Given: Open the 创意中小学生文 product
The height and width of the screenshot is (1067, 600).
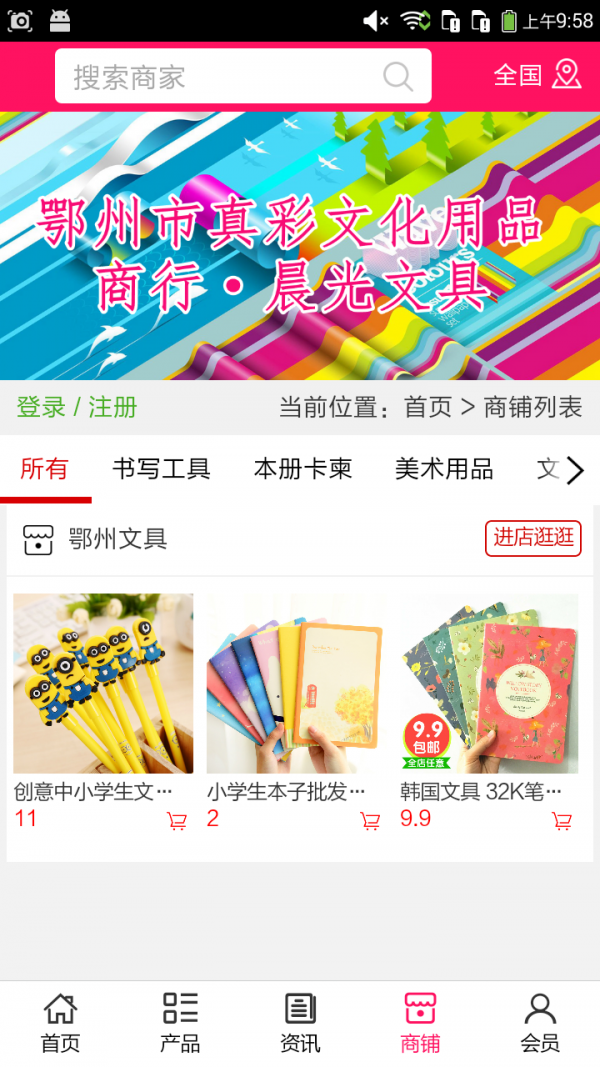Looking at the screenshot, I should (103, 684).
